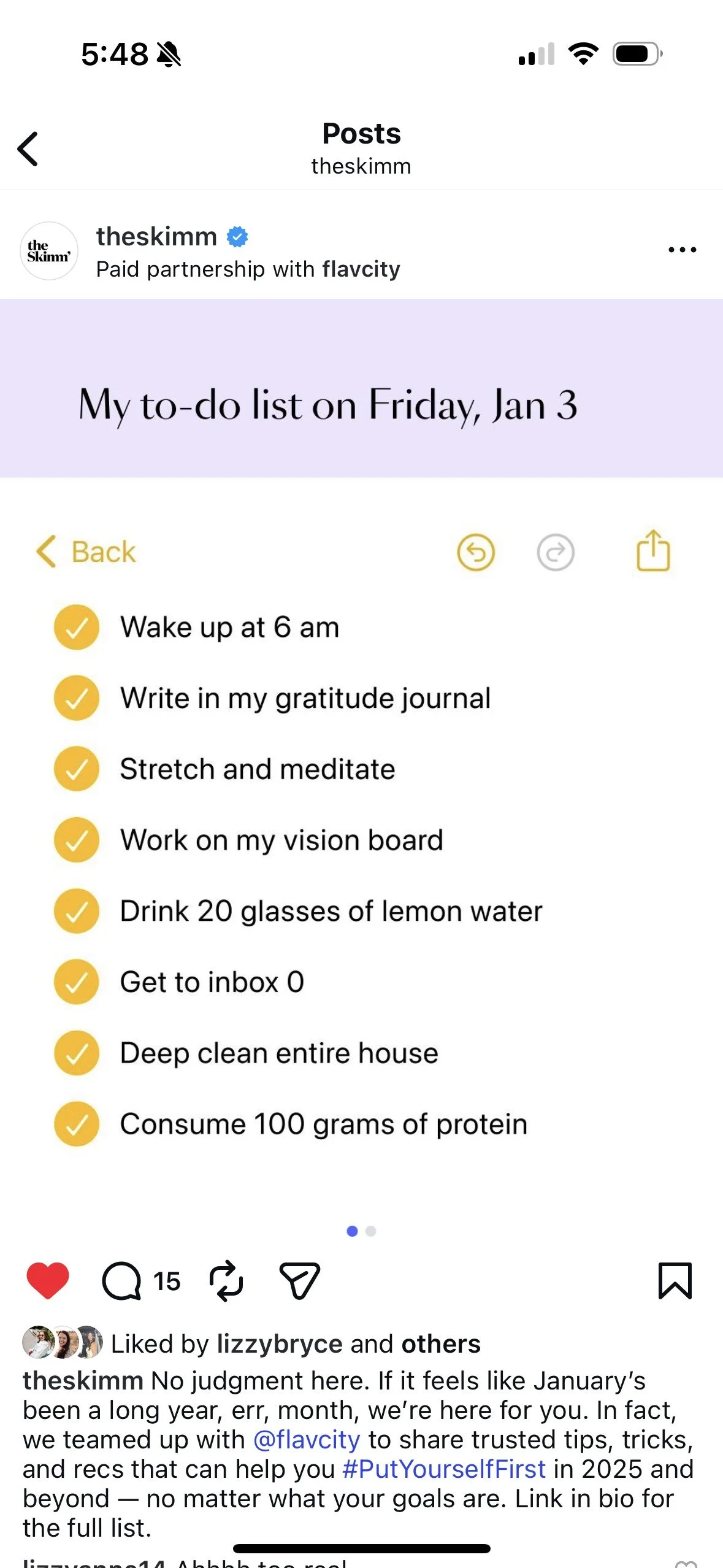Viewport: 723px width, 1568px height.
Task: Save the post with the bookmark icon
Action: point(675,1281)
